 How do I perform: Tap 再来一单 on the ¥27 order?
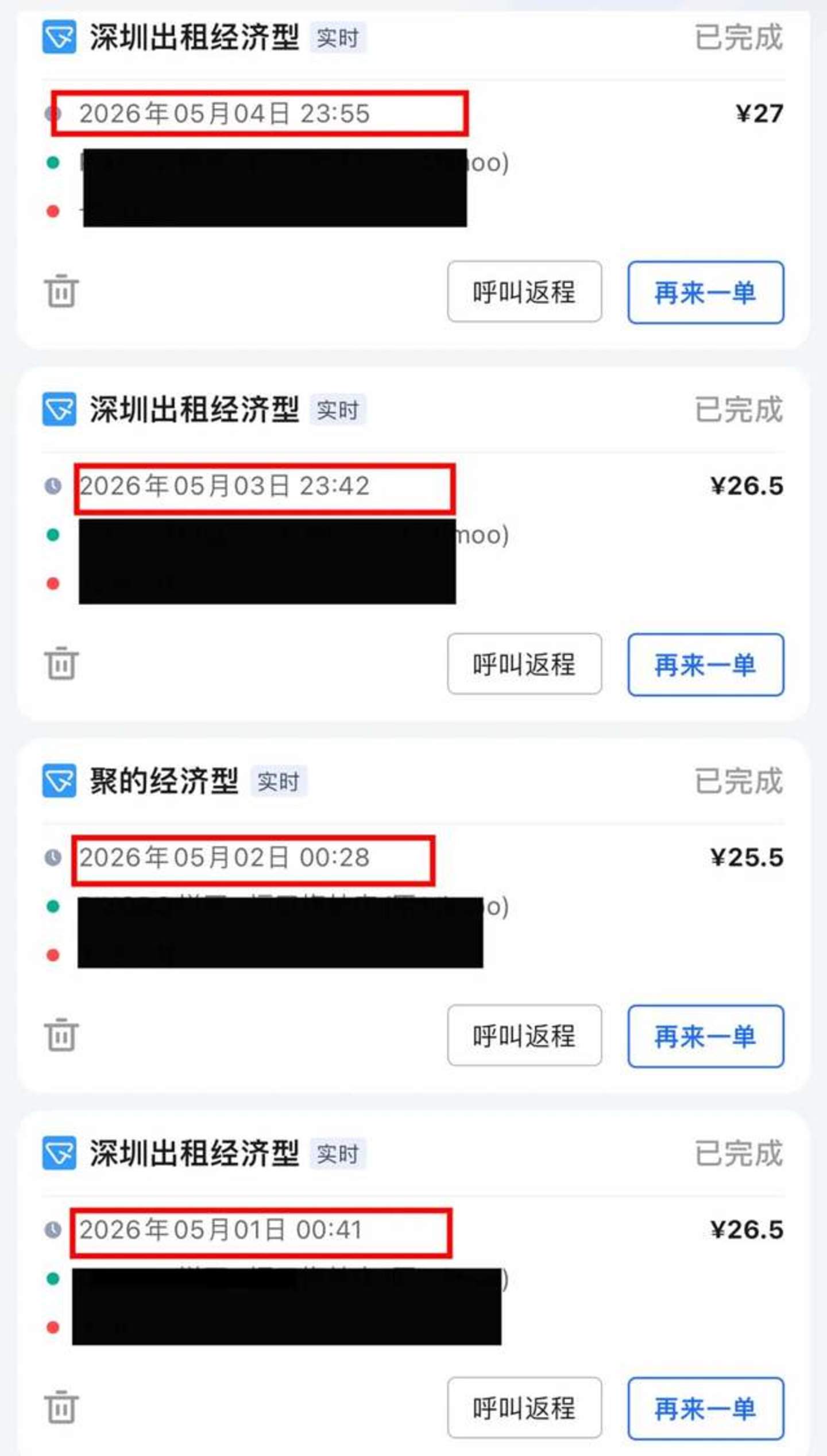pyautogui.click(x=705, y=292)
